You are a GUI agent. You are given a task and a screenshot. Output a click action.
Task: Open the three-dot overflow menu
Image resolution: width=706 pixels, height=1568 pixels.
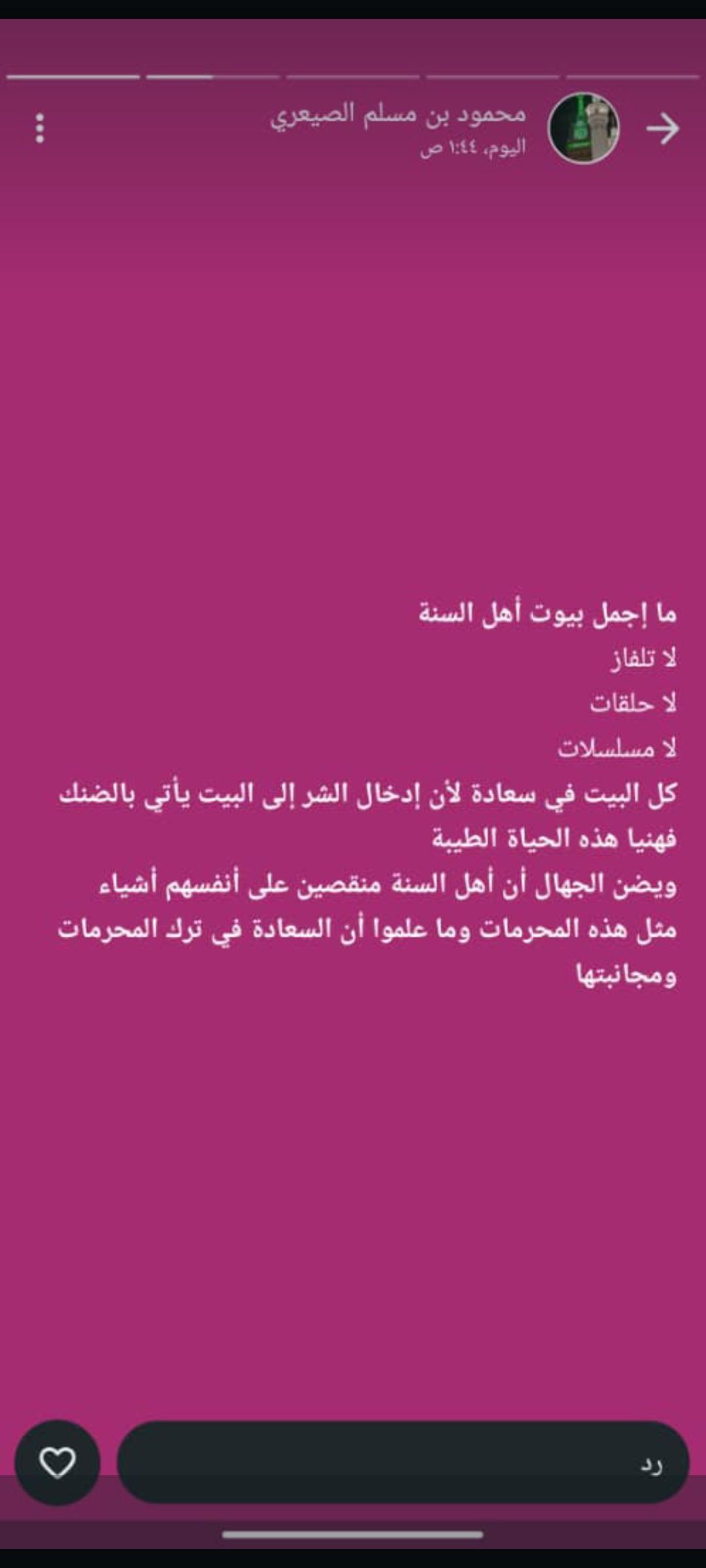click(x=40, y=128)
